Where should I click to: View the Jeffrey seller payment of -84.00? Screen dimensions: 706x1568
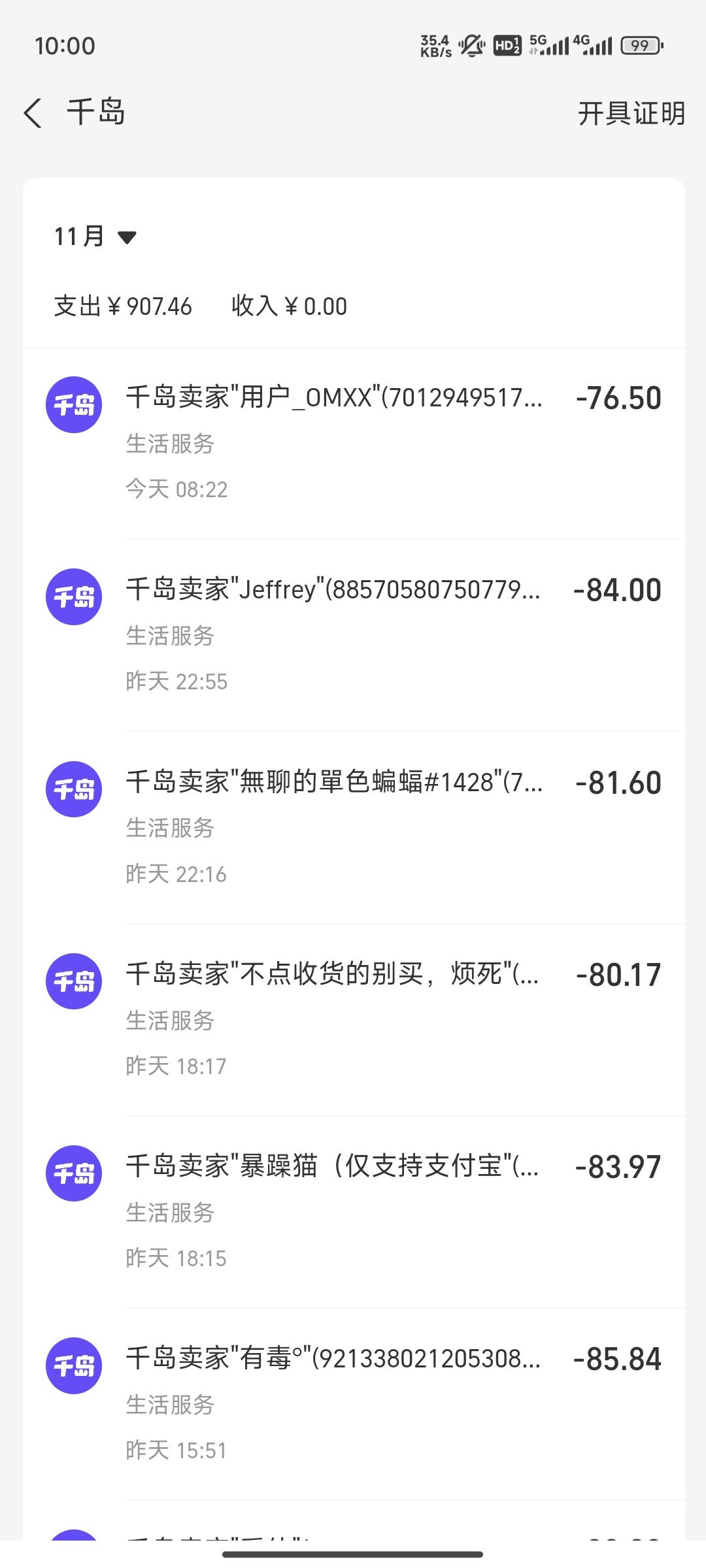(x=353, y=634)
